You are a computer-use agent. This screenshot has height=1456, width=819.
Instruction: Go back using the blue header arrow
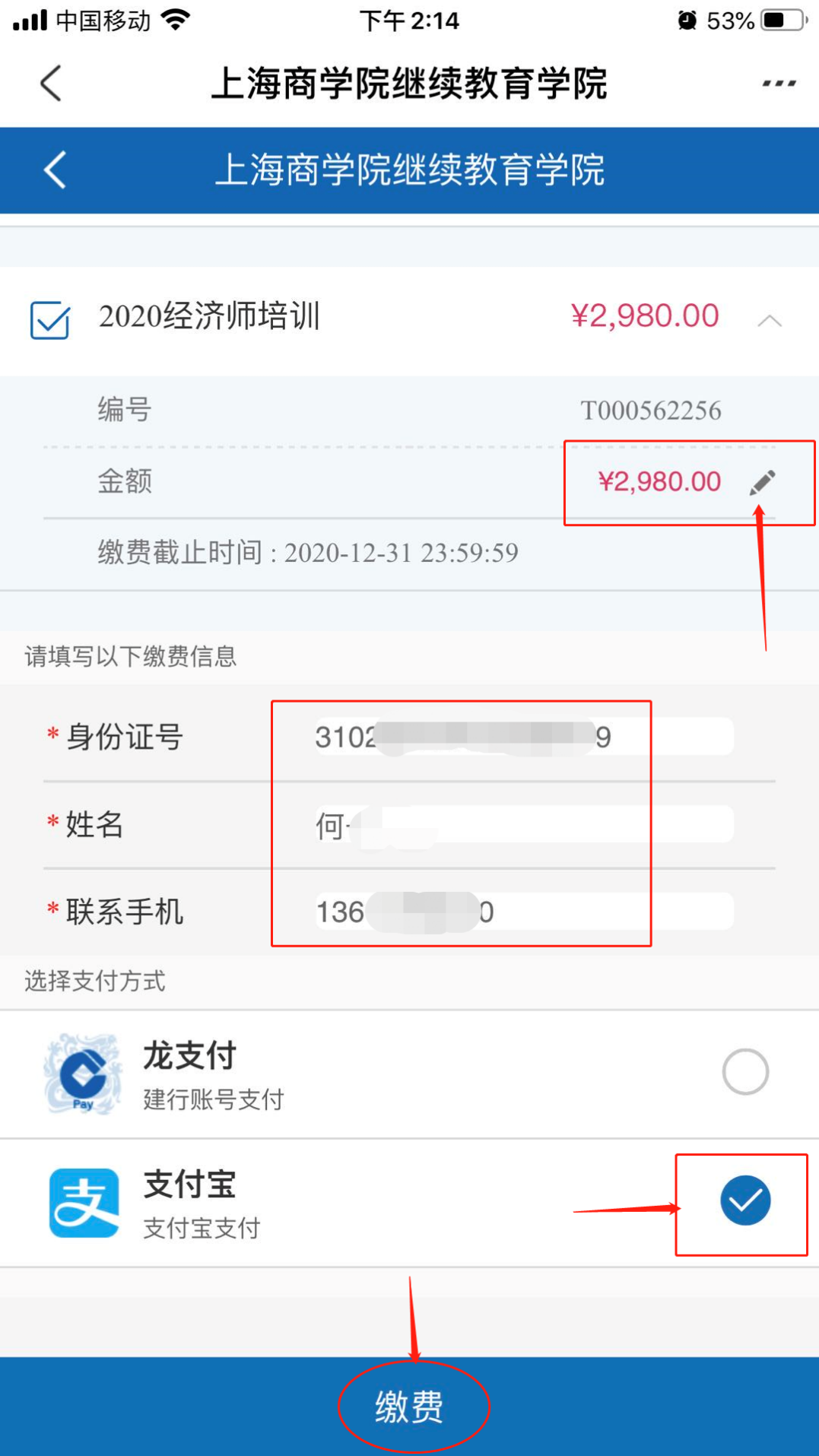coord(55,169)
